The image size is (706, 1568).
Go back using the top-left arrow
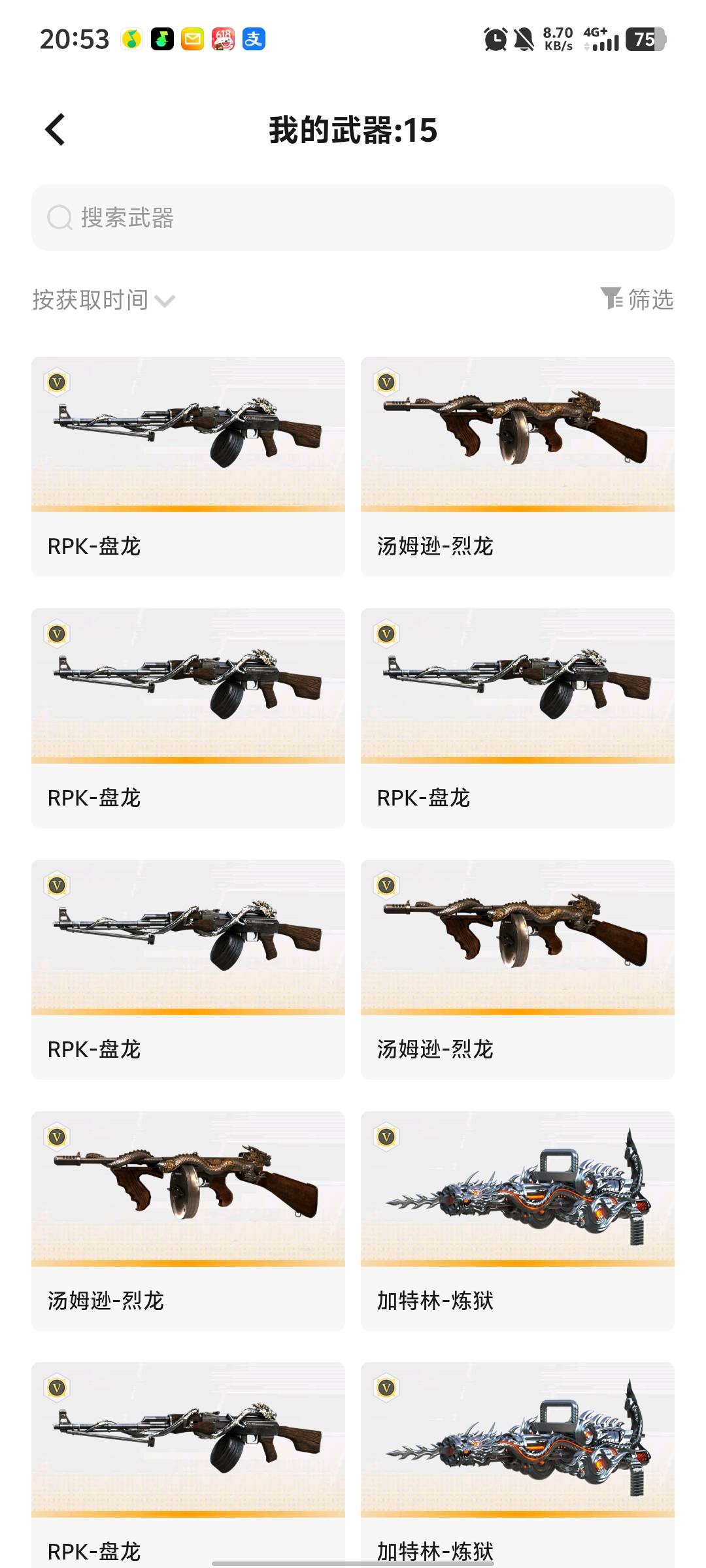[56, 129]
